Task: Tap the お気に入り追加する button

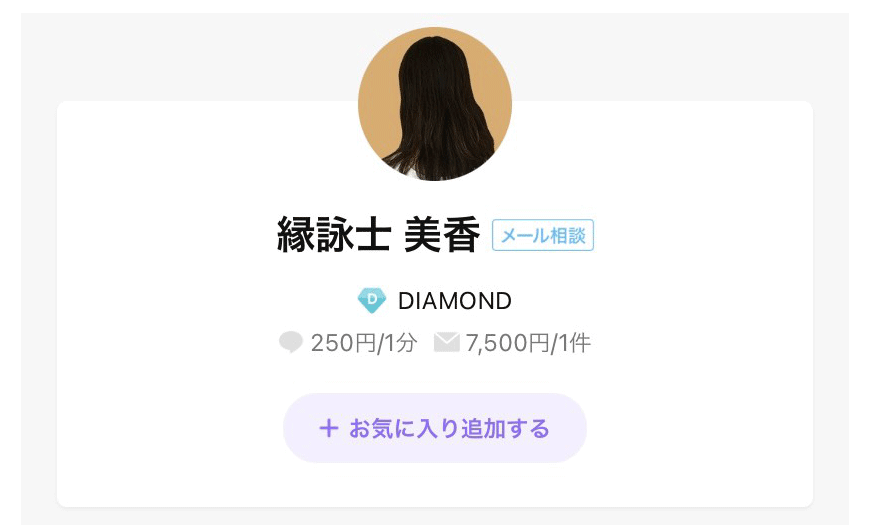Action: pos(435,428)
